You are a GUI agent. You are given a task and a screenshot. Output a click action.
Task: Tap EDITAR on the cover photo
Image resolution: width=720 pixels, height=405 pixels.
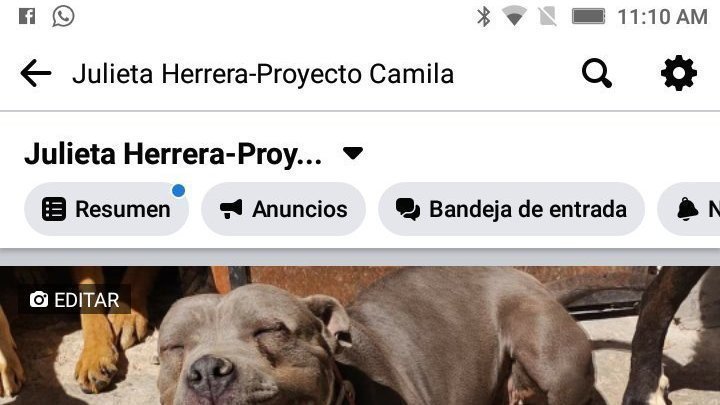pos(75,300)
